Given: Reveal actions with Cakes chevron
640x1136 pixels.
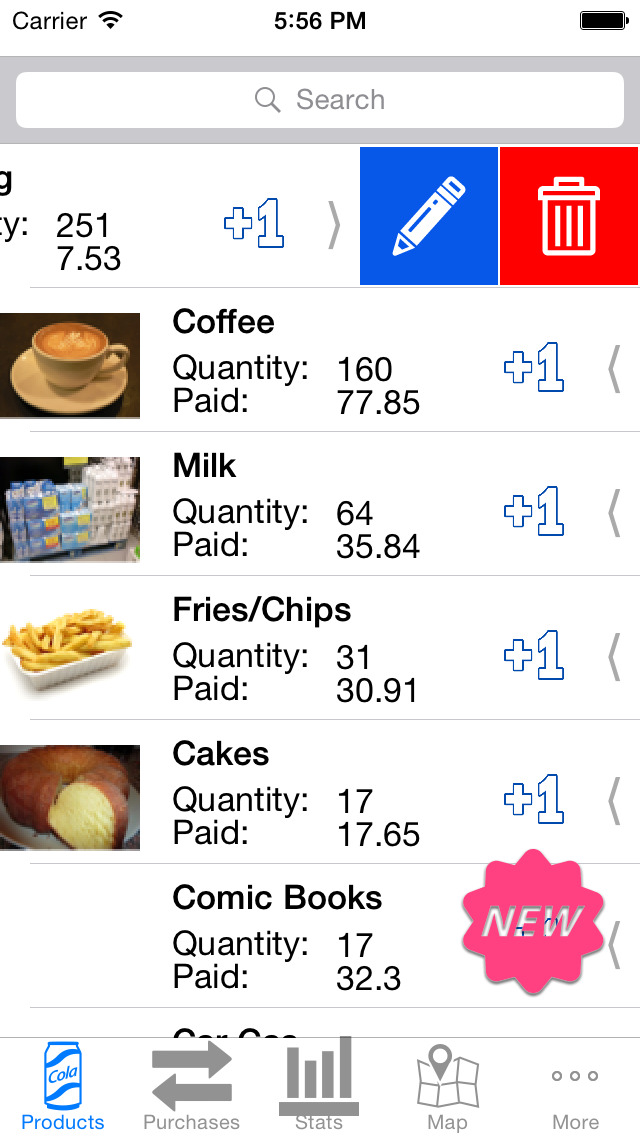Looking at the screenshot, I should pyautogui.click(x=614, y=800).
